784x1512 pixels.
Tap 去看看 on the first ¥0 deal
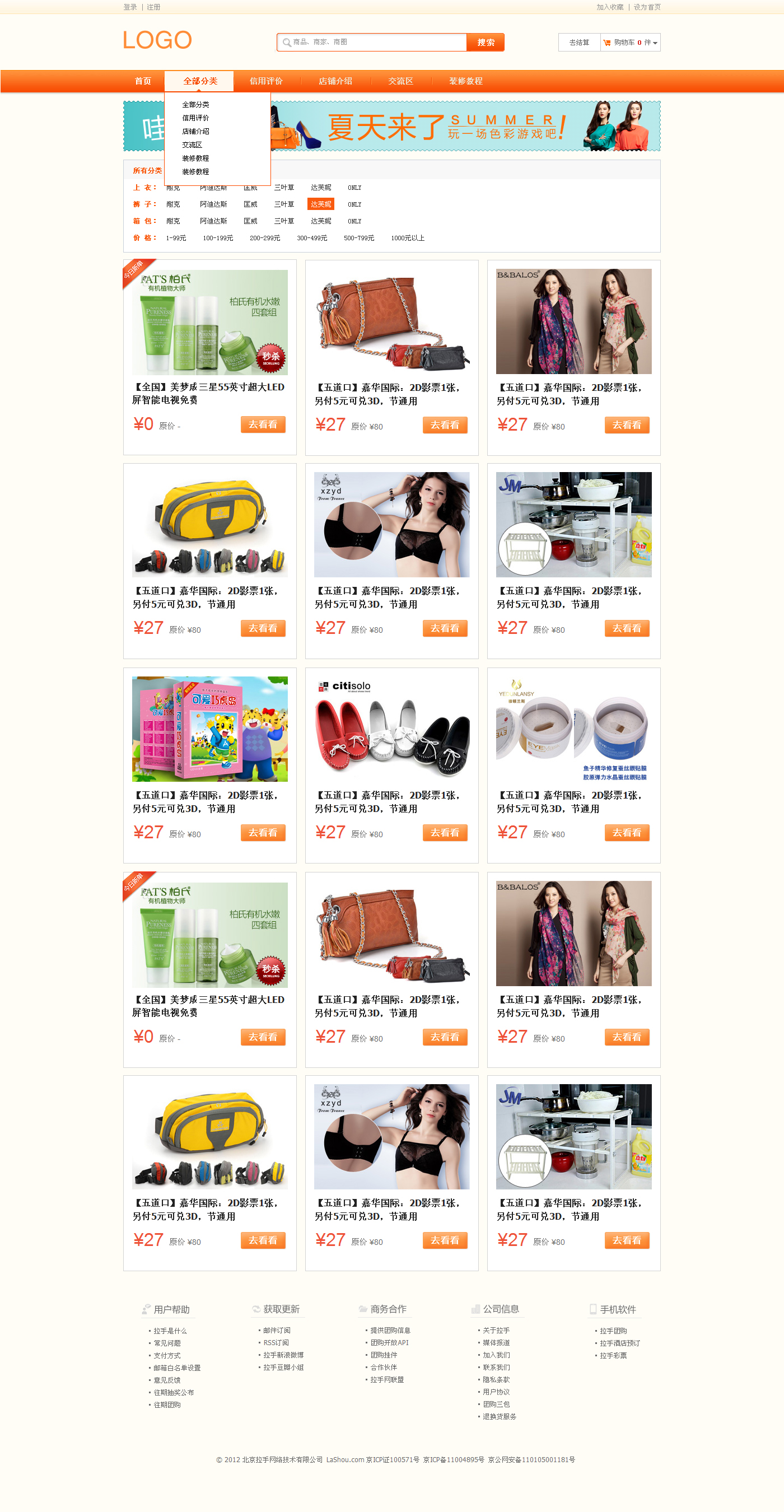coord(263,424)
